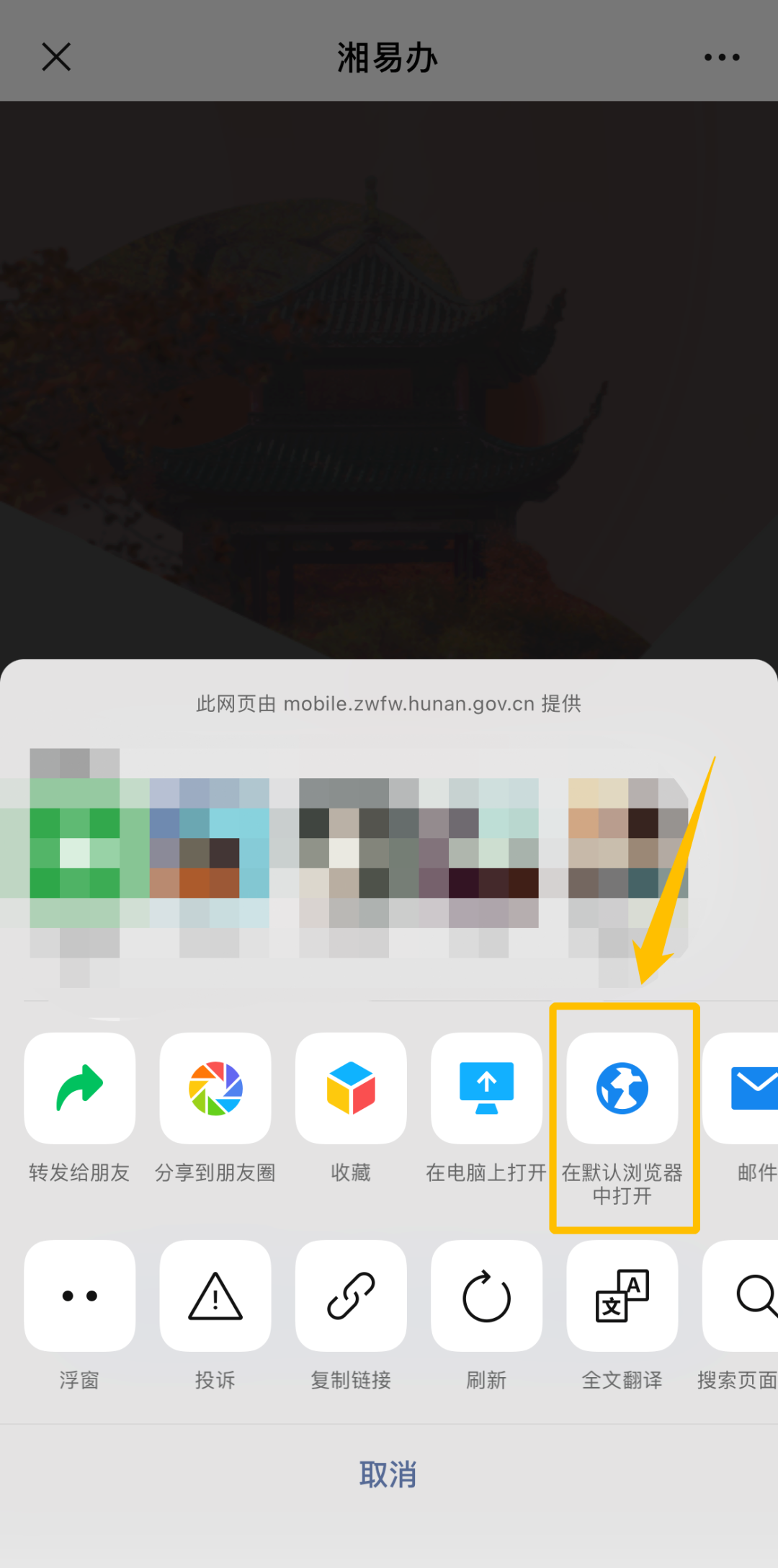778x1568 pixels.
Task: Share to Moments via 分享到朋友圈
Action: (x=215, y=1088)
